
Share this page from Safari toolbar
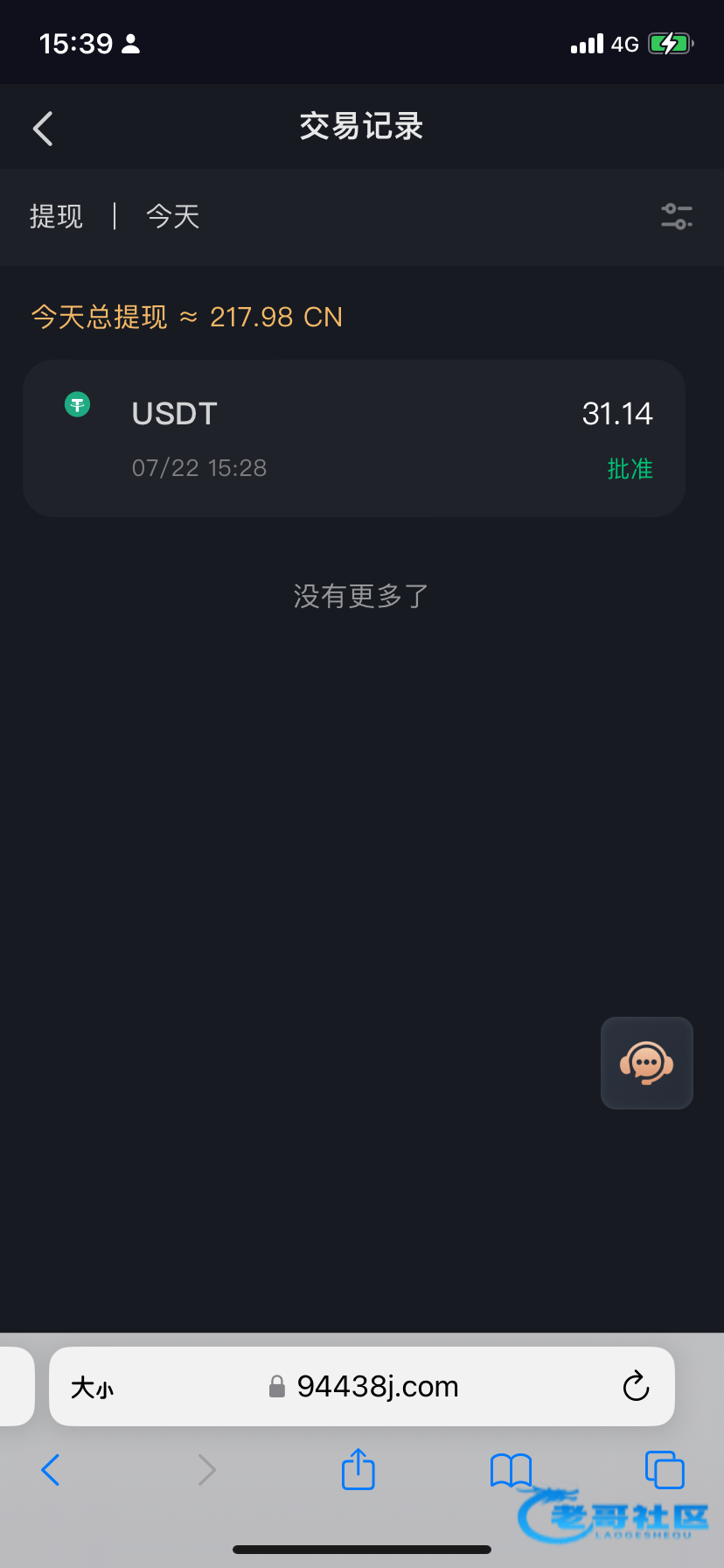pyautogui.click(x=358, y=1469)
